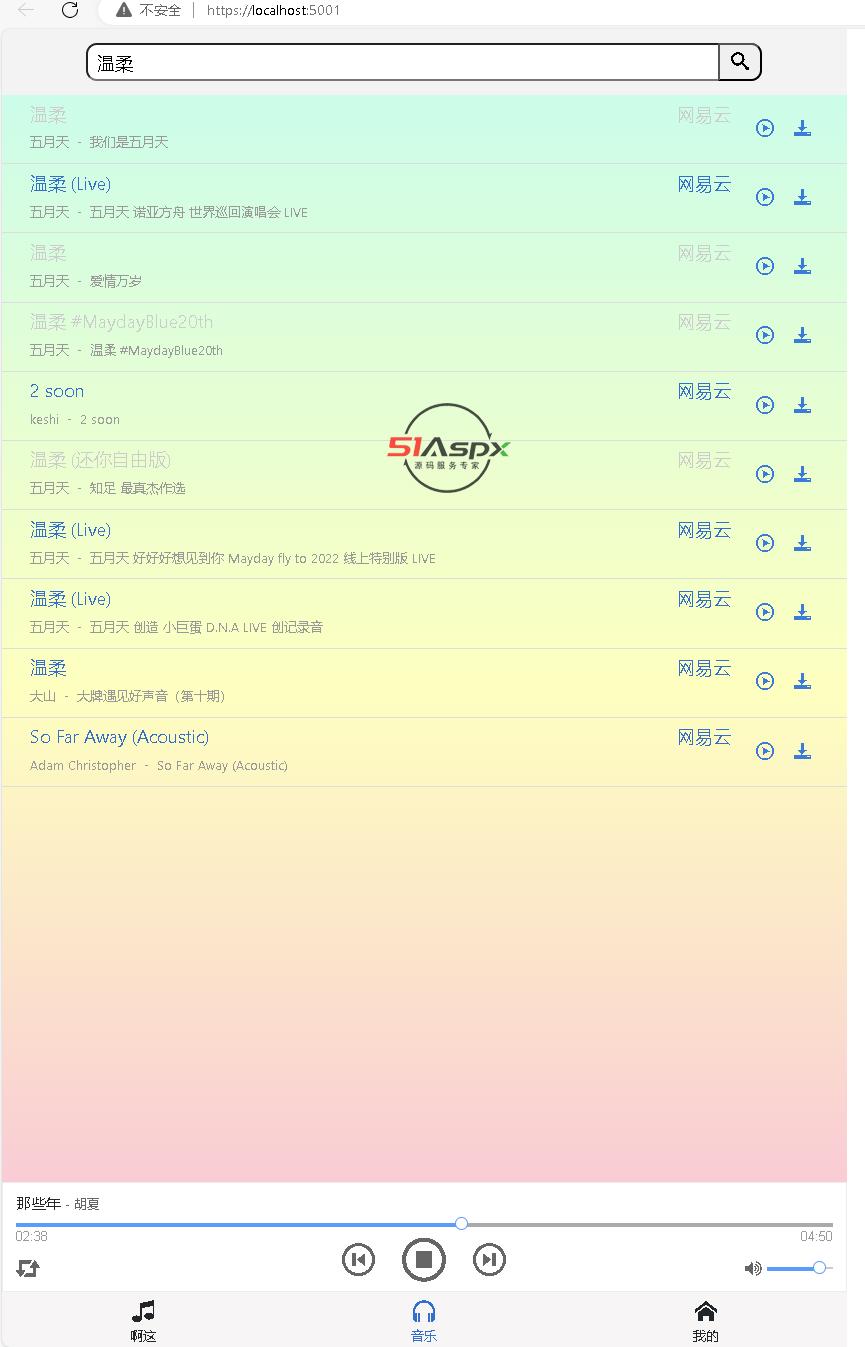This screenshot has height=1347, width=865.
Task: Download 2 soon by keshi
Action: (802, 405)
